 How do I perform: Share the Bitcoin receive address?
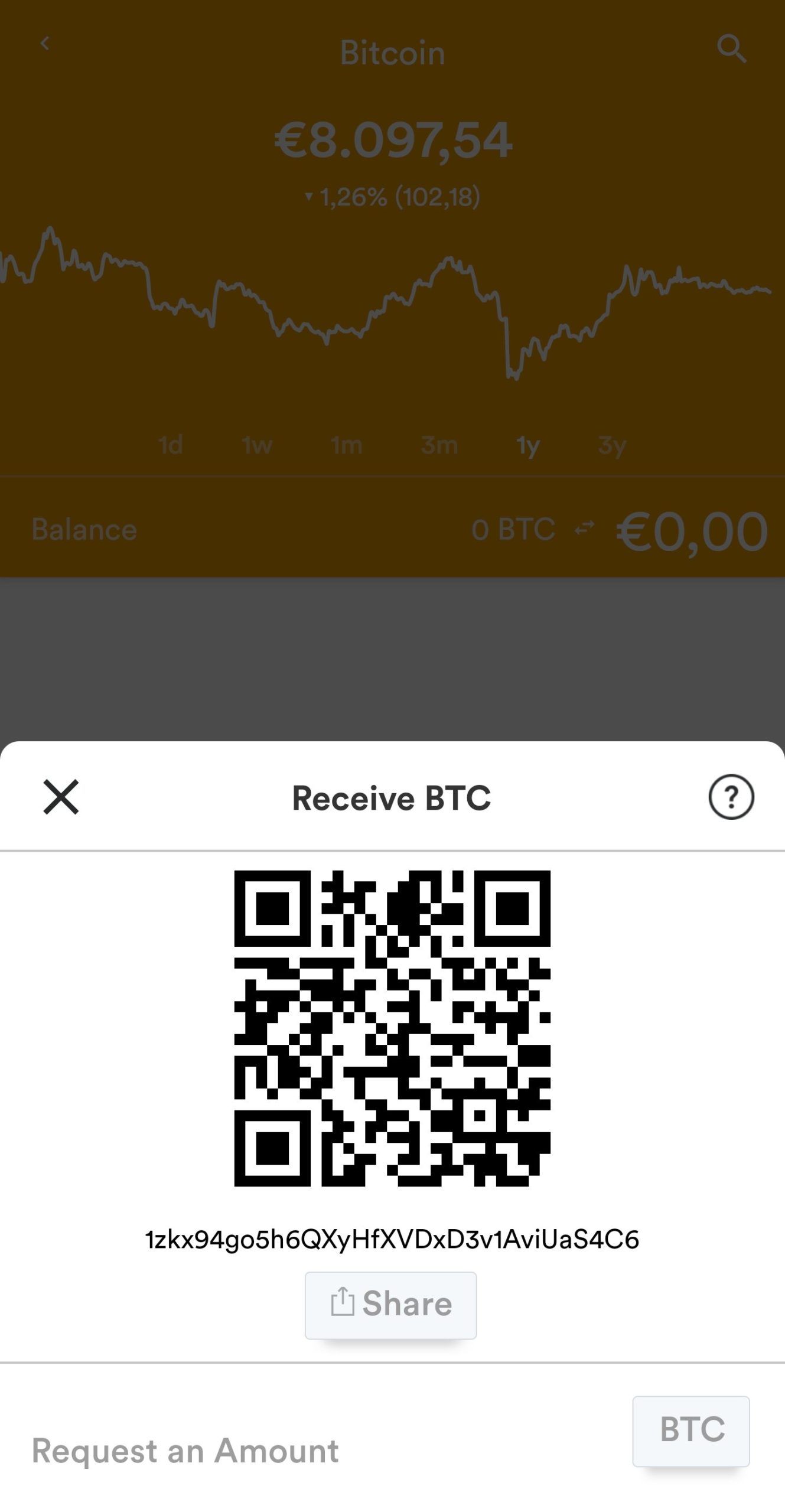point(390,1305)
